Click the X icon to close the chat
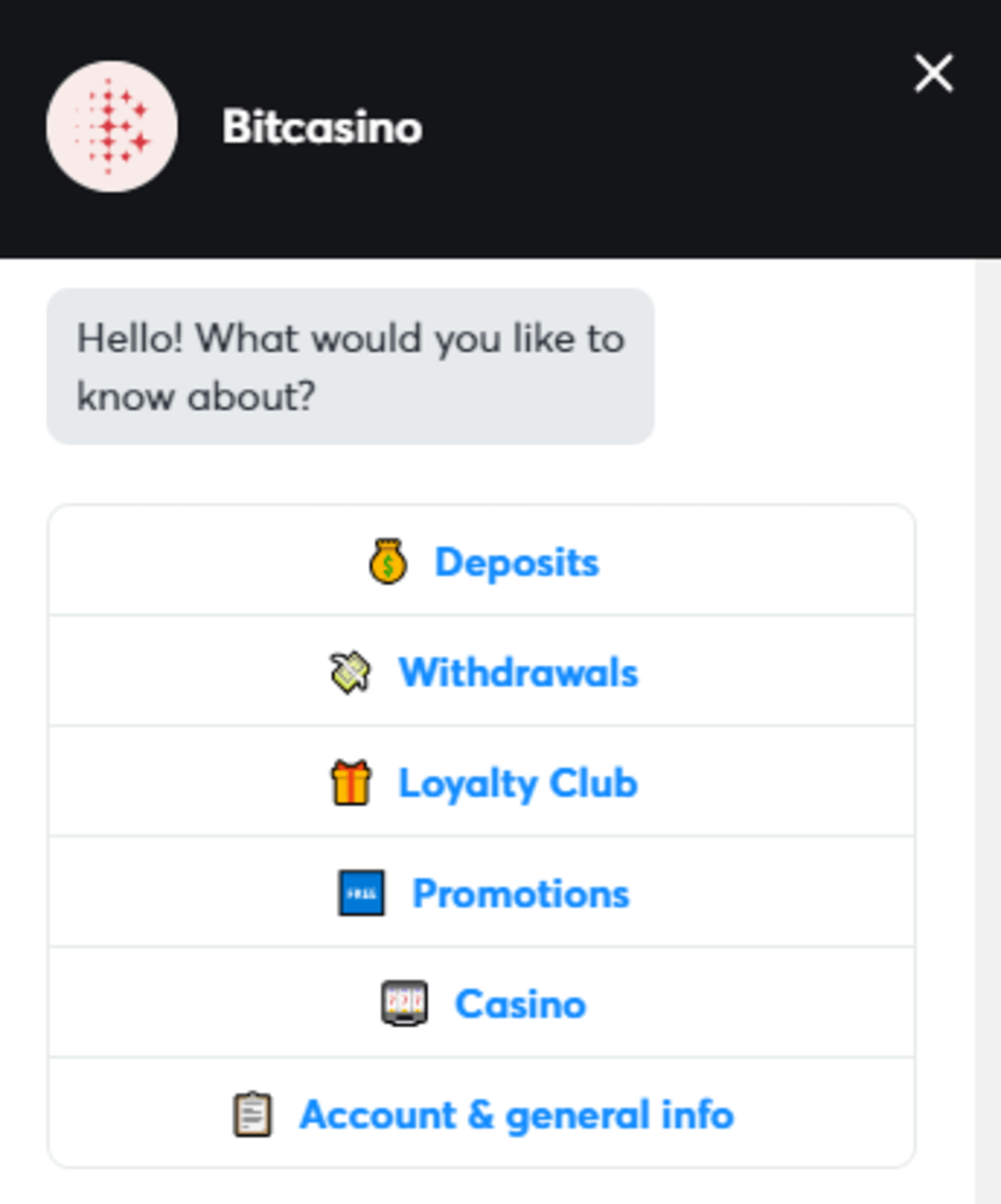Viewport: 1001px width, 1204px height. click(933, 73)
